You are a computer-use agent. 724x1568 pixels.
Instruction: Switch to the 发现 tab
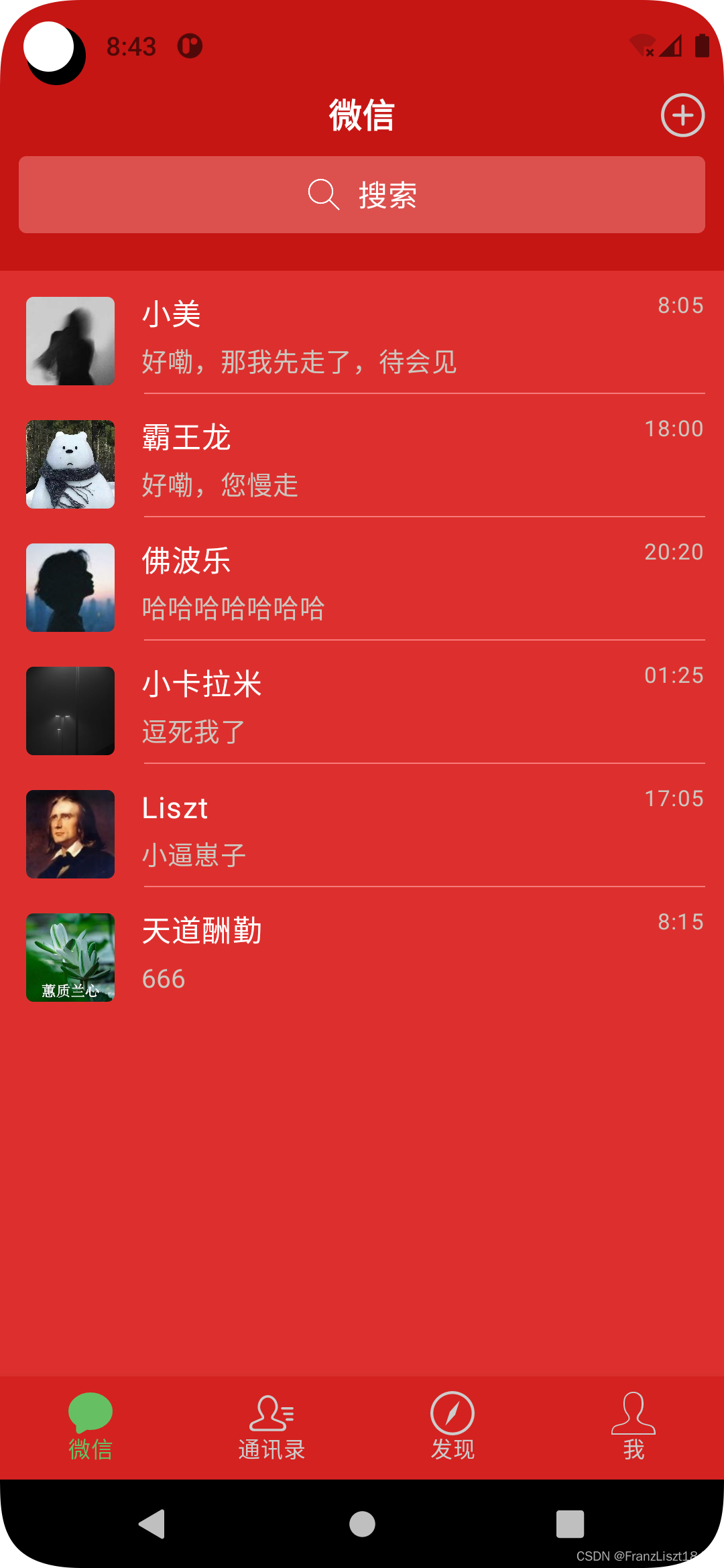[x=452, y=1426]
